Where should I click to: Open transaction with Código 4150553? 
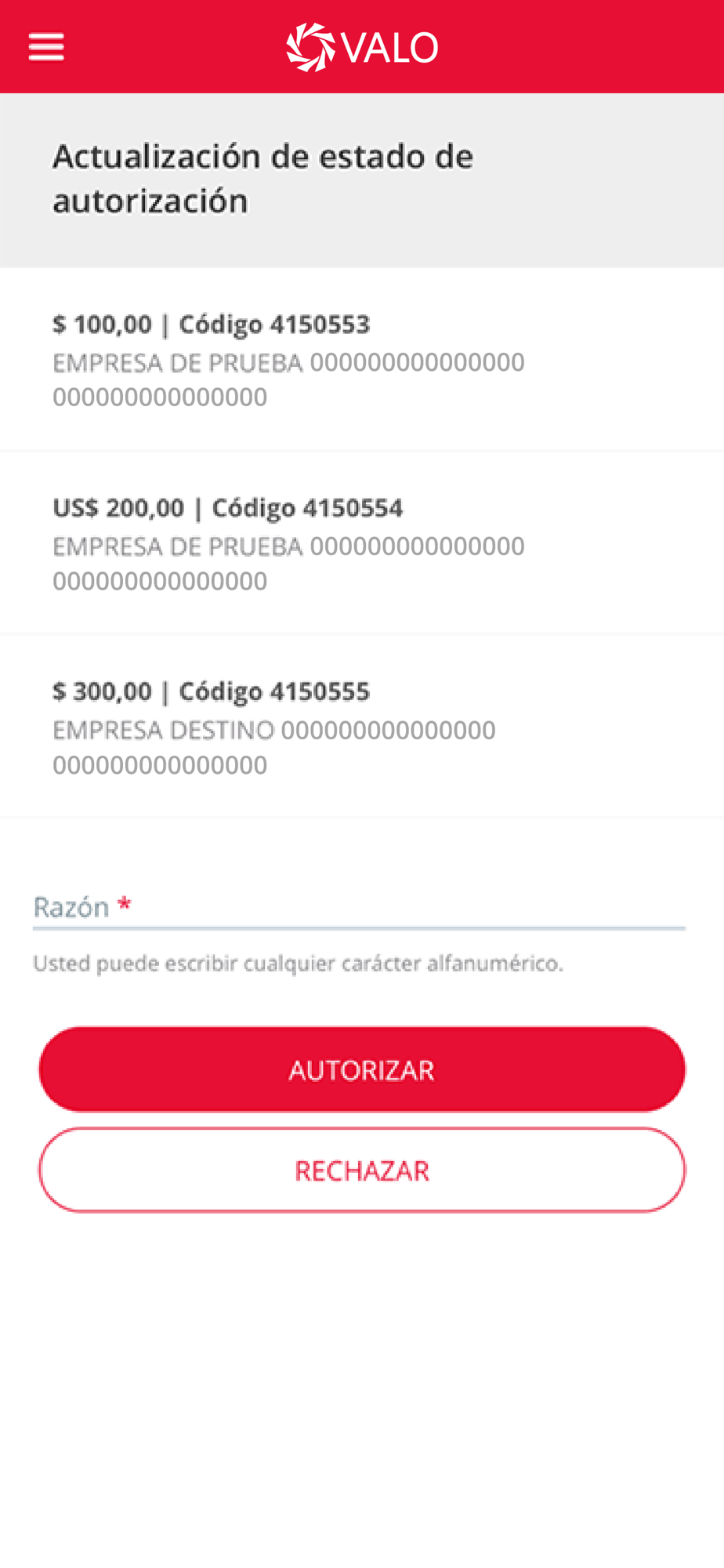coord(362,360)
